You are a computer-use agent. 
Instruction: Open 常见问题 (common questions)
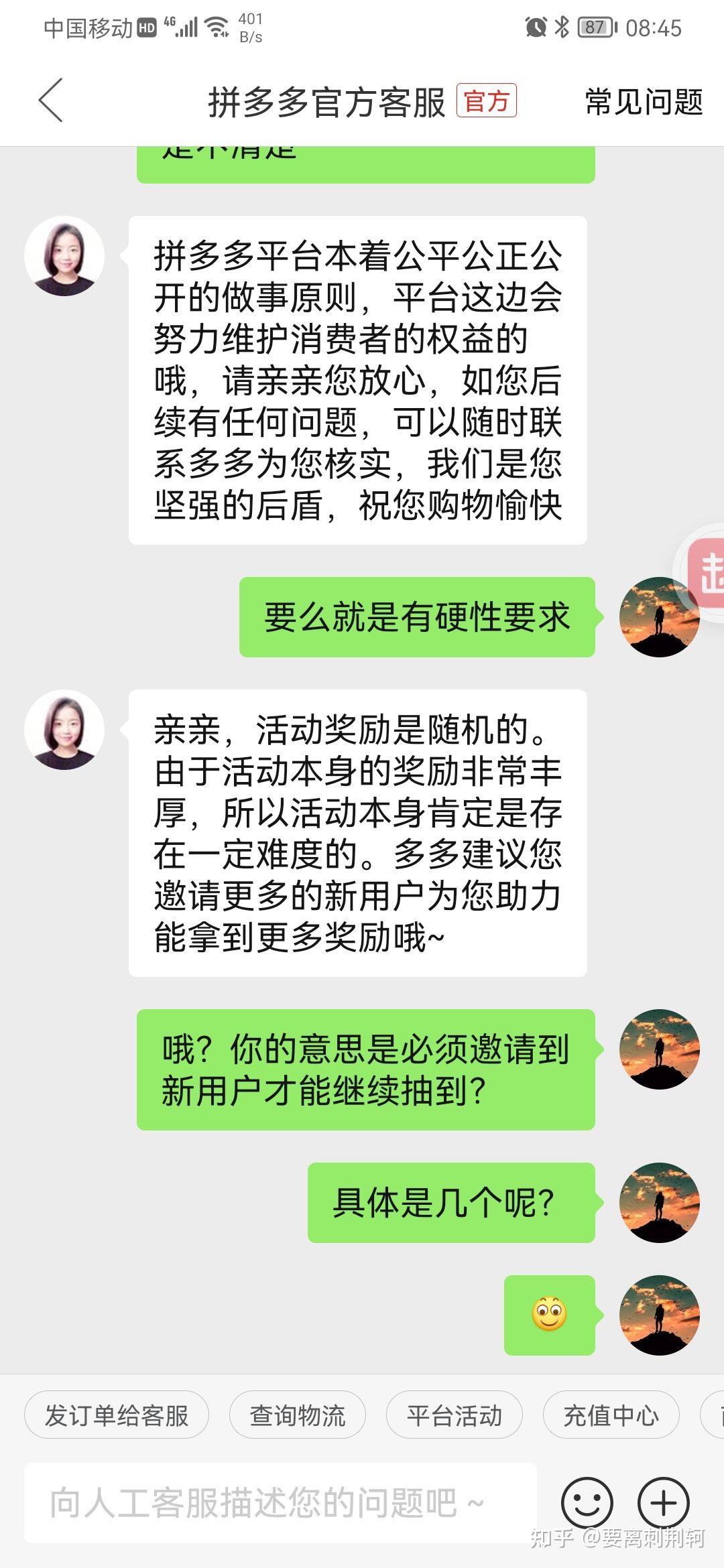click(644, 102)
